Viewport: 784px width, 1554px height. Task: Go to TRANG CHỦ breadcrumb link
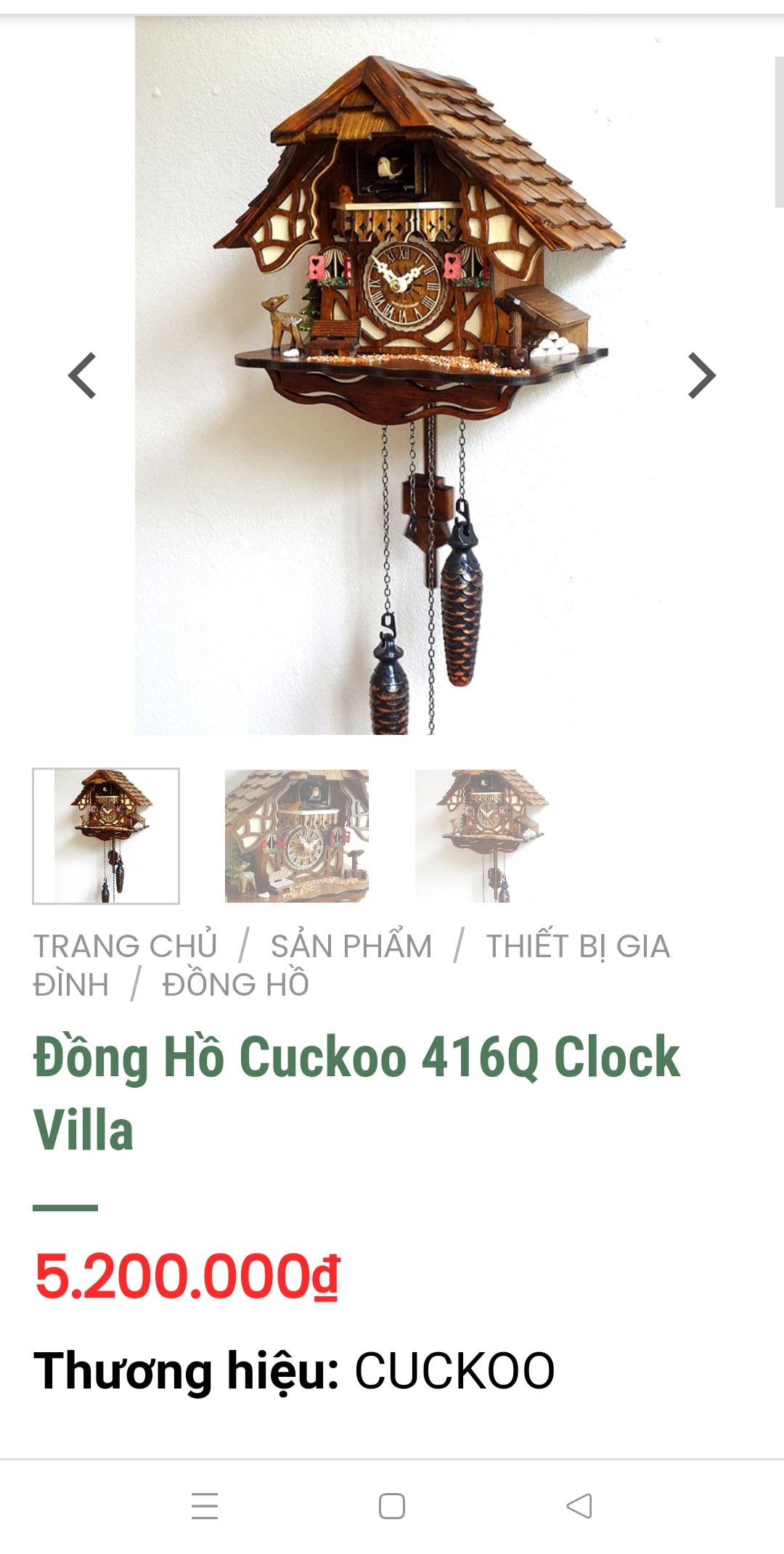pos(125,946)
